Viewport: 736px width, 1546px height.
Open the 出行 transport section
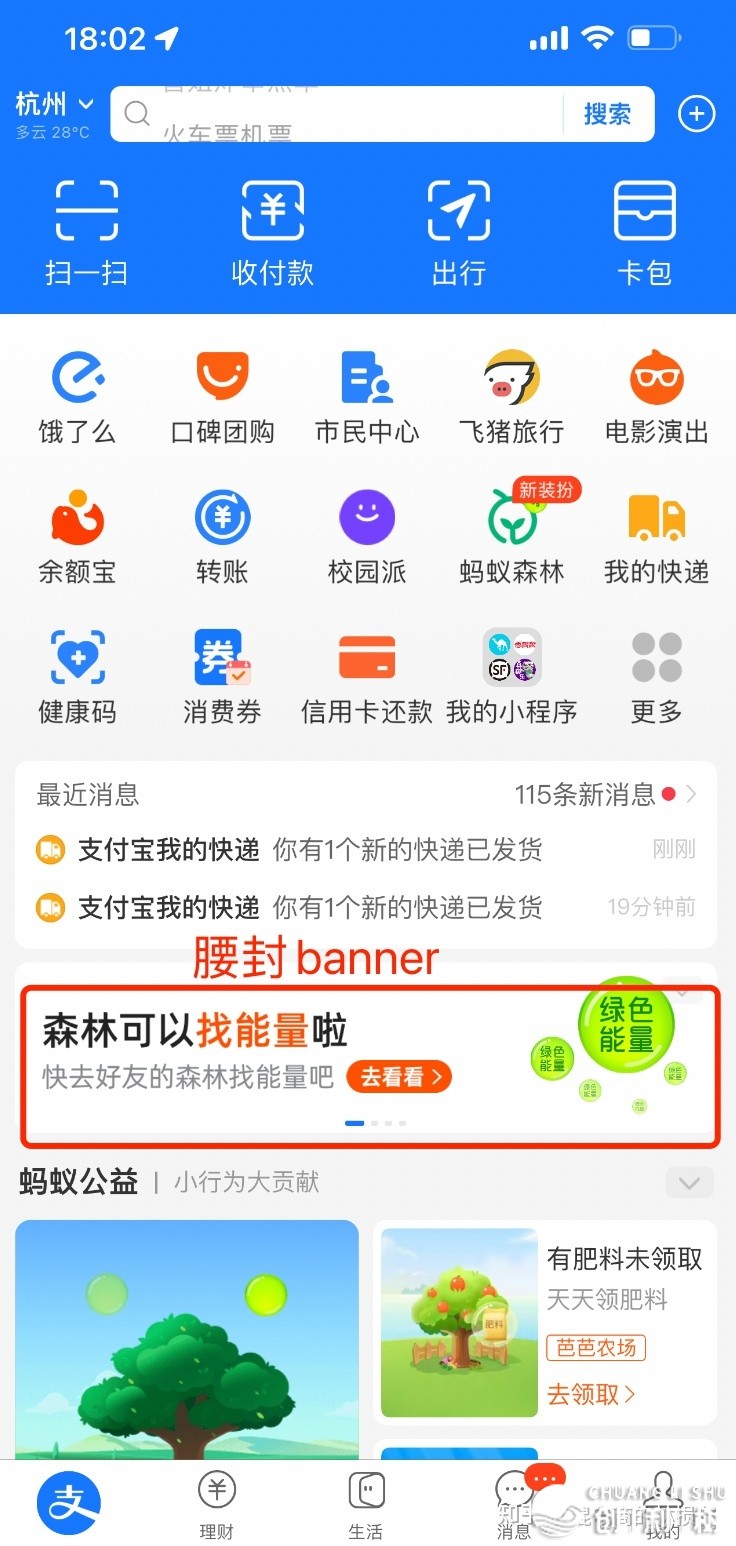coord(459,233)
